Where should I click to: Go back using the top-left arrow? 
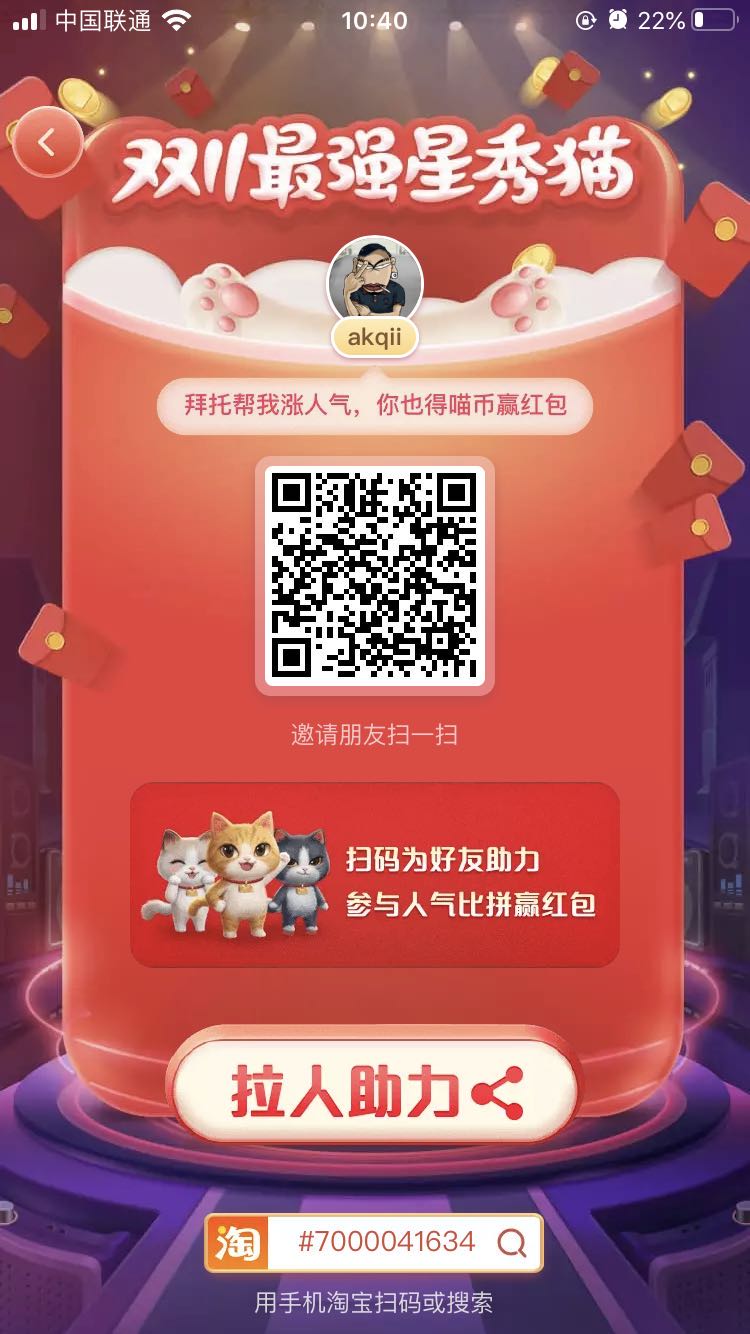[x=46, y=143]
